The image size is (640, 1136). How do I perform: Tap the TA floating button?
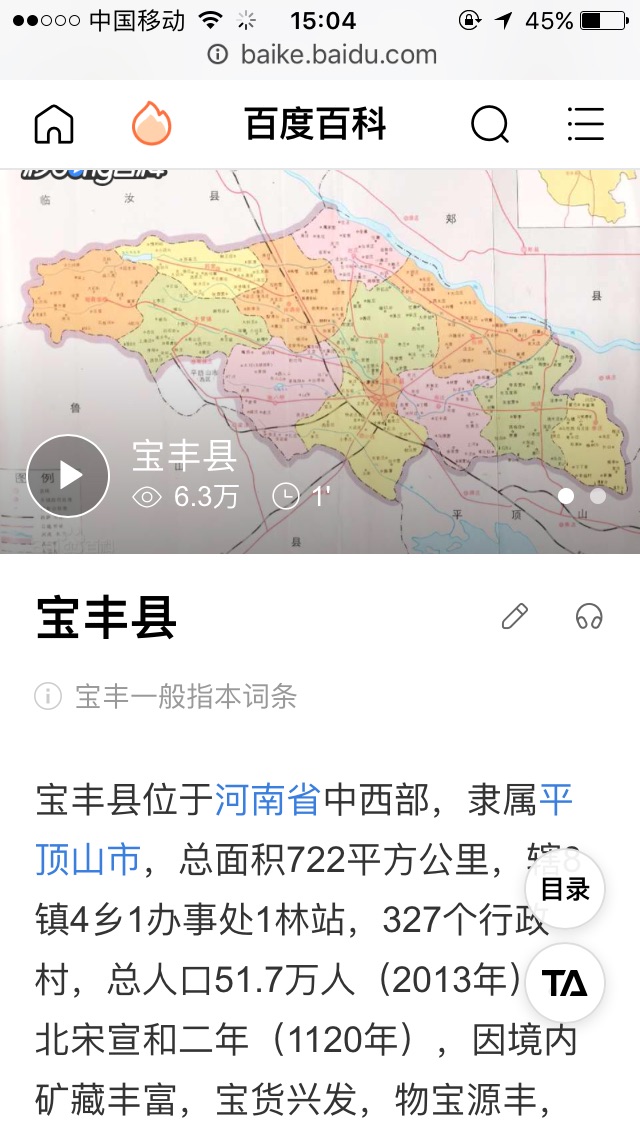pyautogui.click(x=565, y=983)
